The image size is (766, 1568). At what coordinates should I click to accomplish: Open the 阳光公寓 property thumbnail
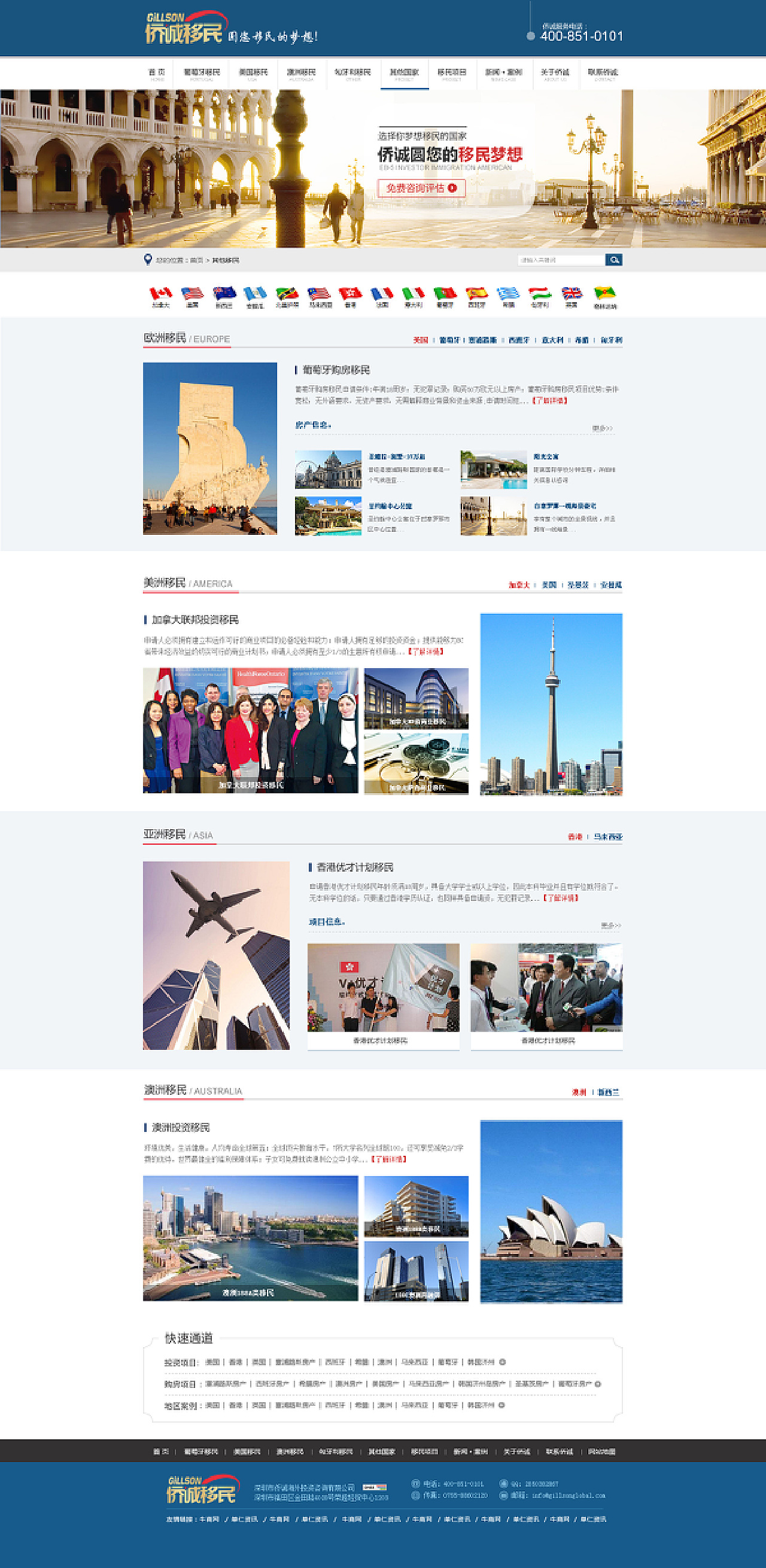pyautogui.click(x=494, y=469)
